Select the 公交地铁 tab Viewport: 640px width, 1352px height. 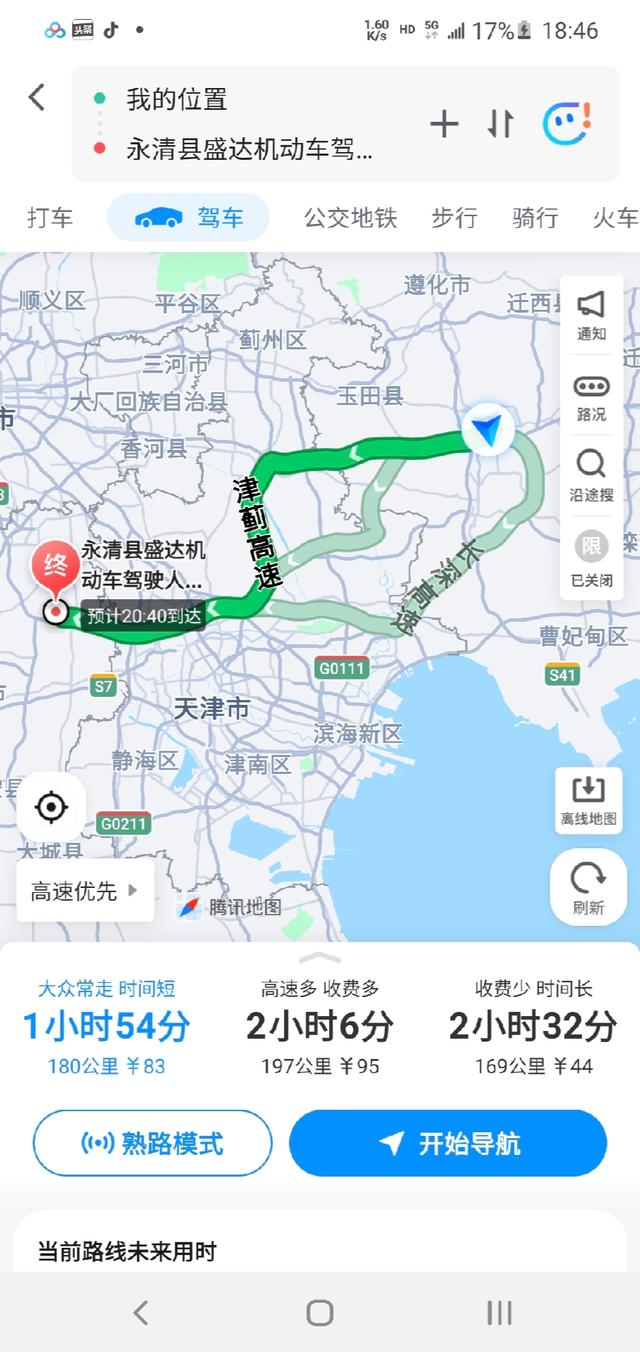[x=350, y=217]
